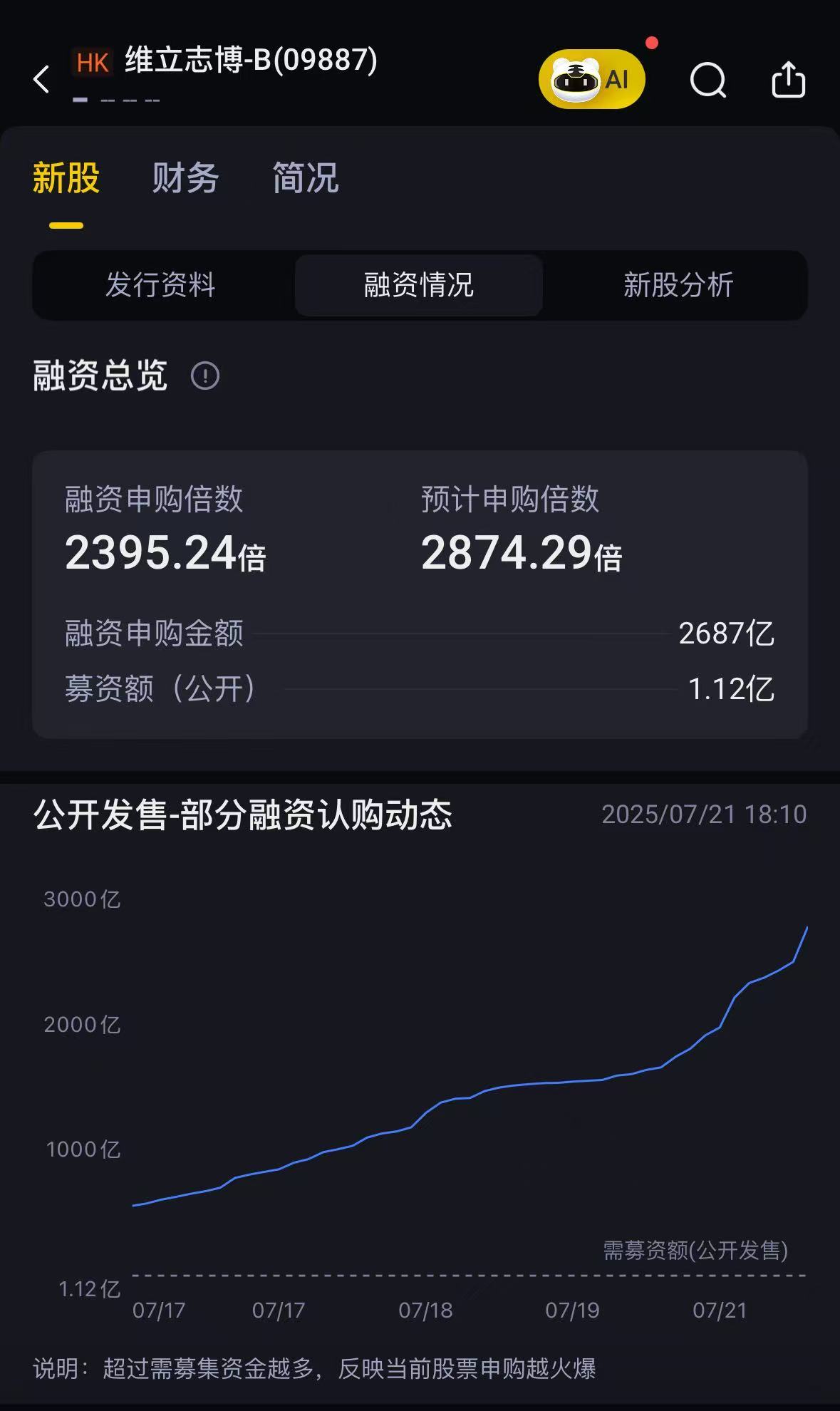Open the search icon
840x1411 pixels.
click(708, 79)
